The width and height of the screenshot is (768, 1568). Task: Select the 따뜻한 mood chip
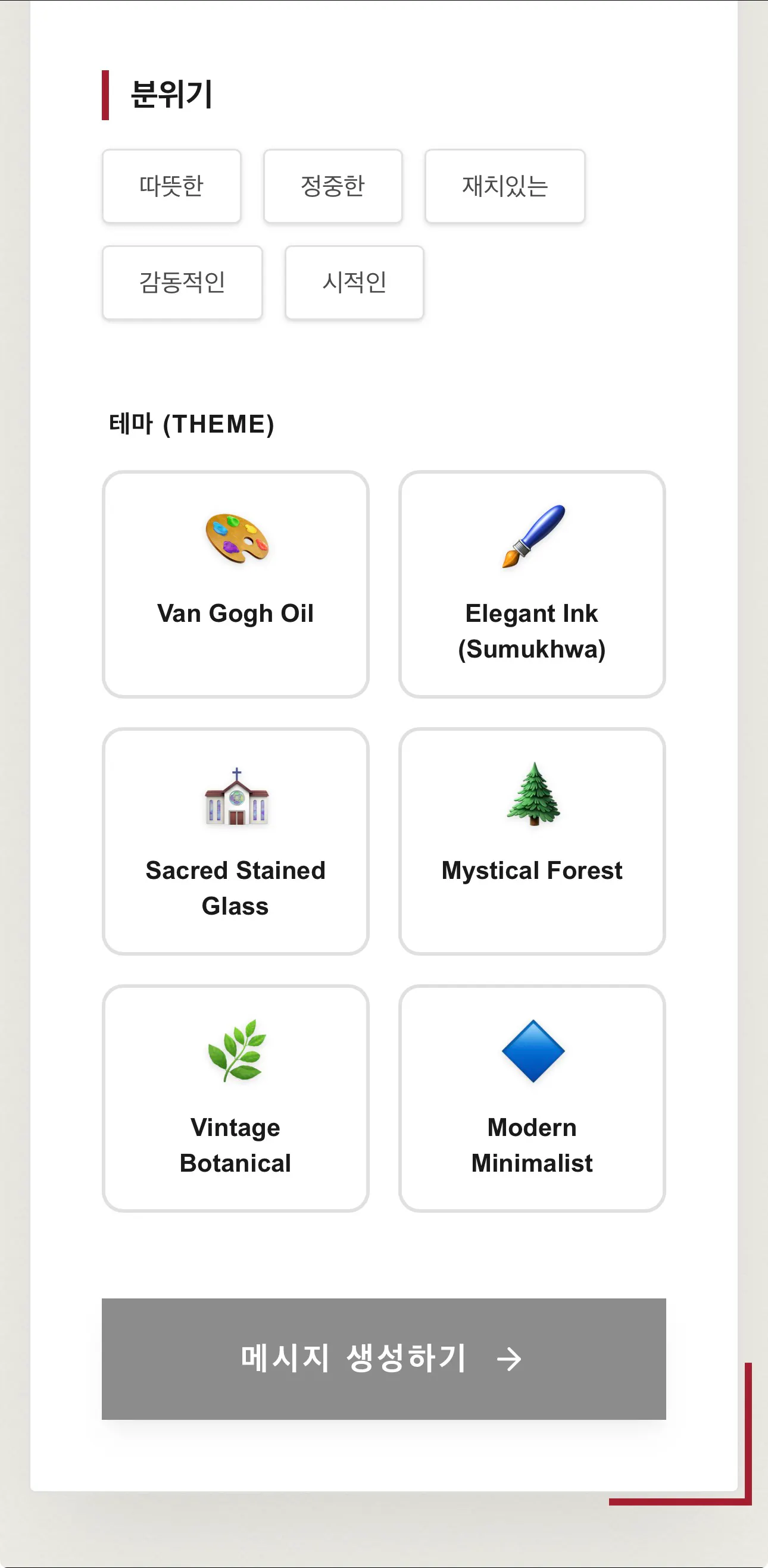(171, 186)
